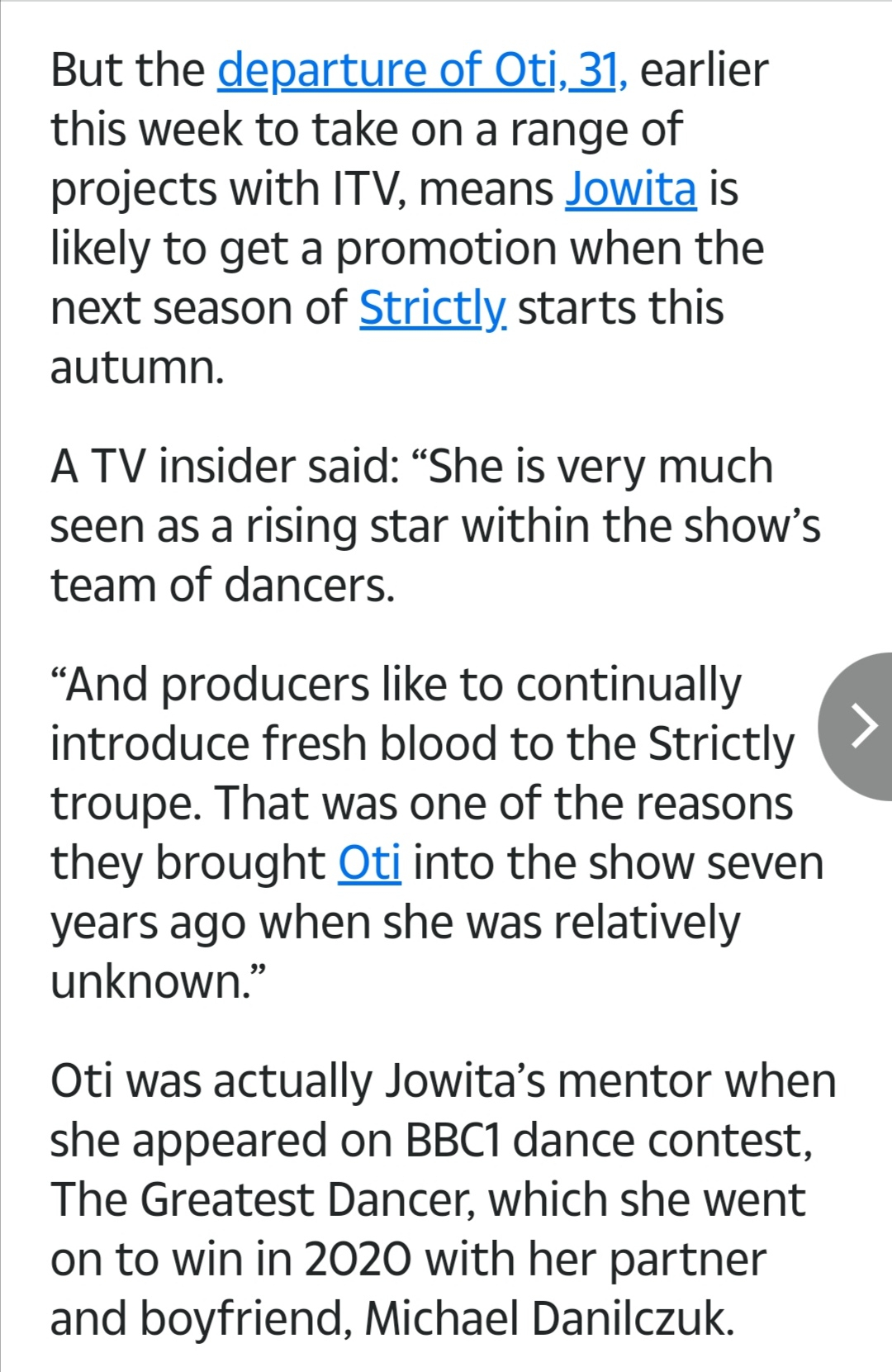Open the Oti link in the quote

tap(369, 863)
